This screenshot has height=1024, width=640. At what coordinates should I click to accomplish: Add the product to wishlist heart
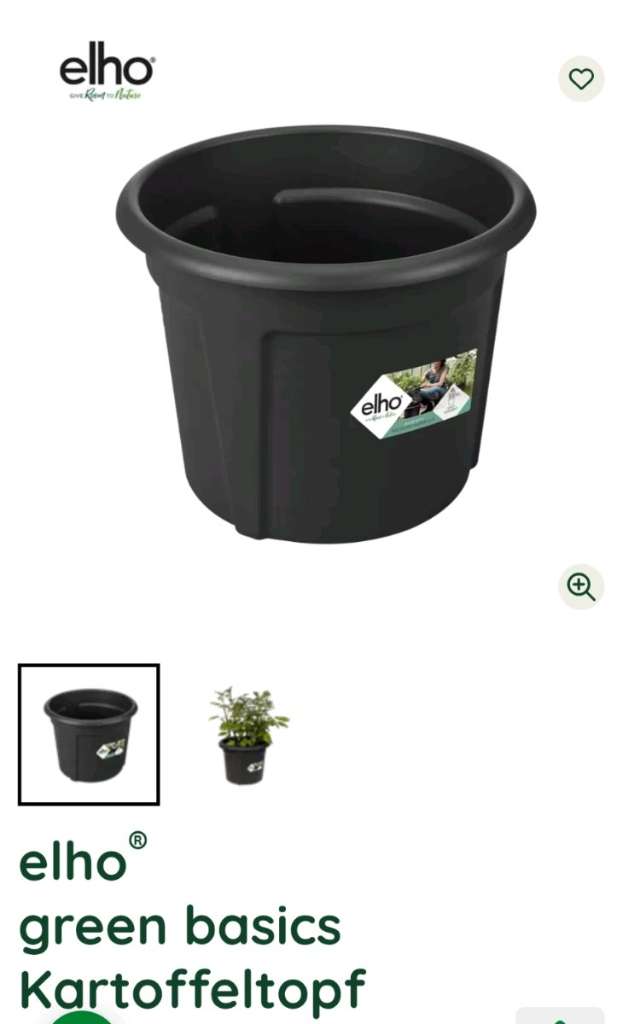tap(581, 79)
